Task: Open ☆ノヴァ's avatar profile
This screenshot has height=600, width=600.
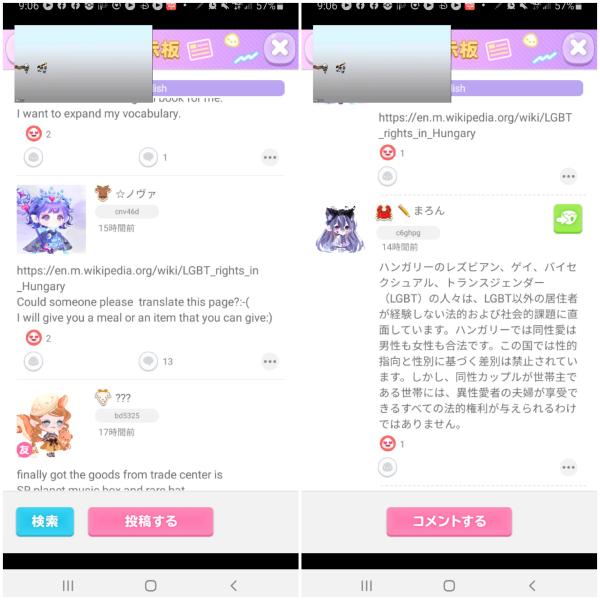Action: point(51,219)
